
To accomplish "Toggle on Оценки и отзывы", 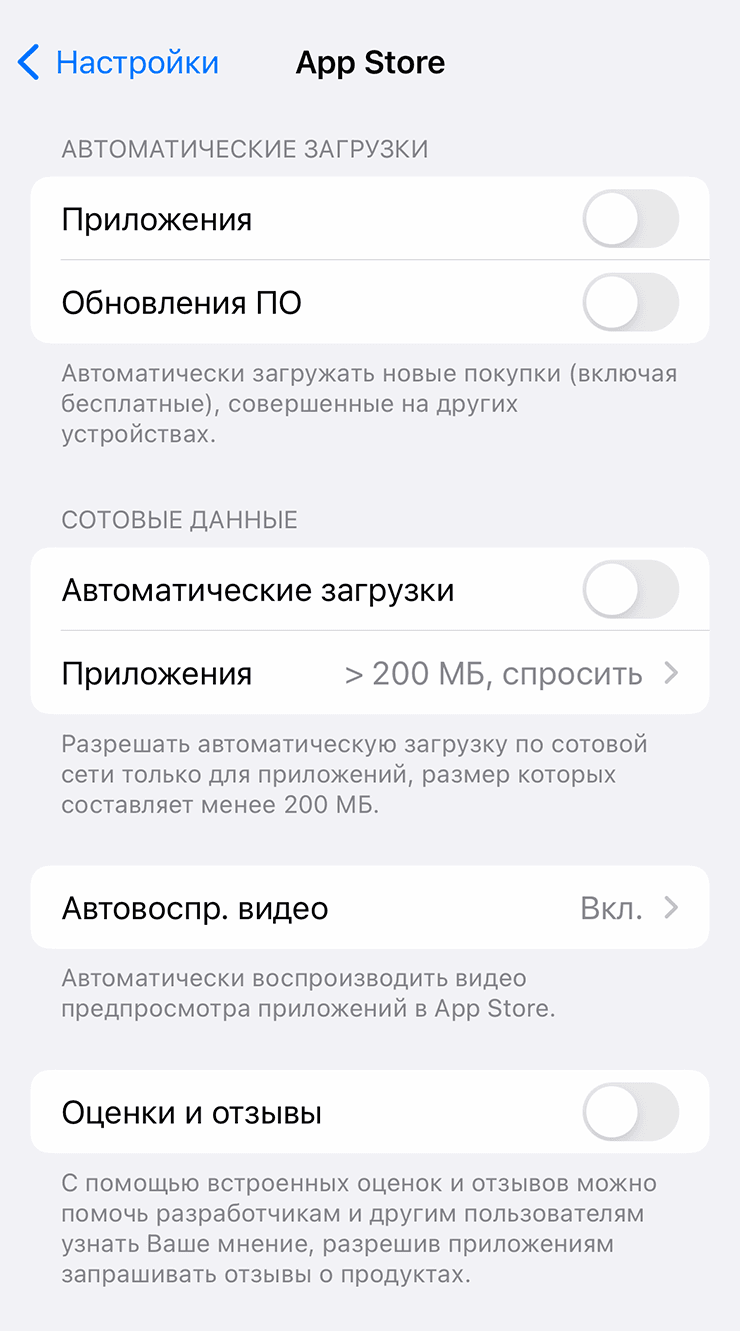I will tap(630, 1111).
